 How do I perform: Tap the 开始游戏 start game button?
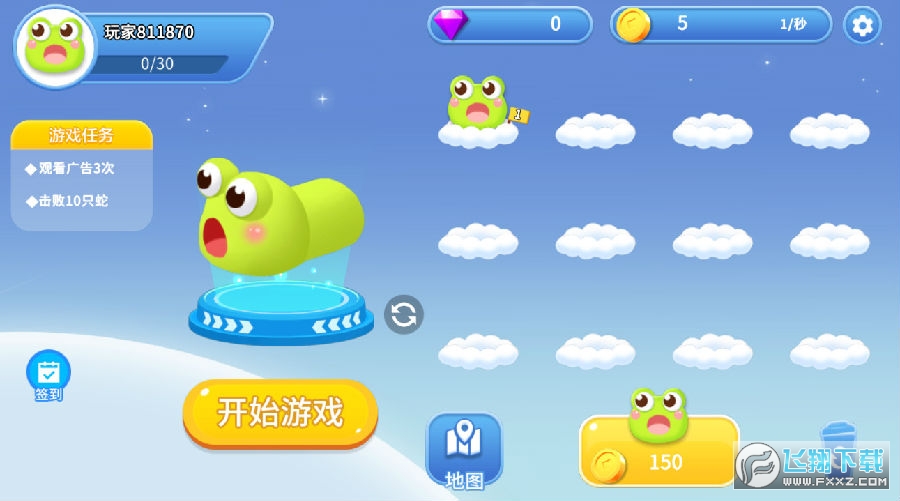[x=280, y=412]
